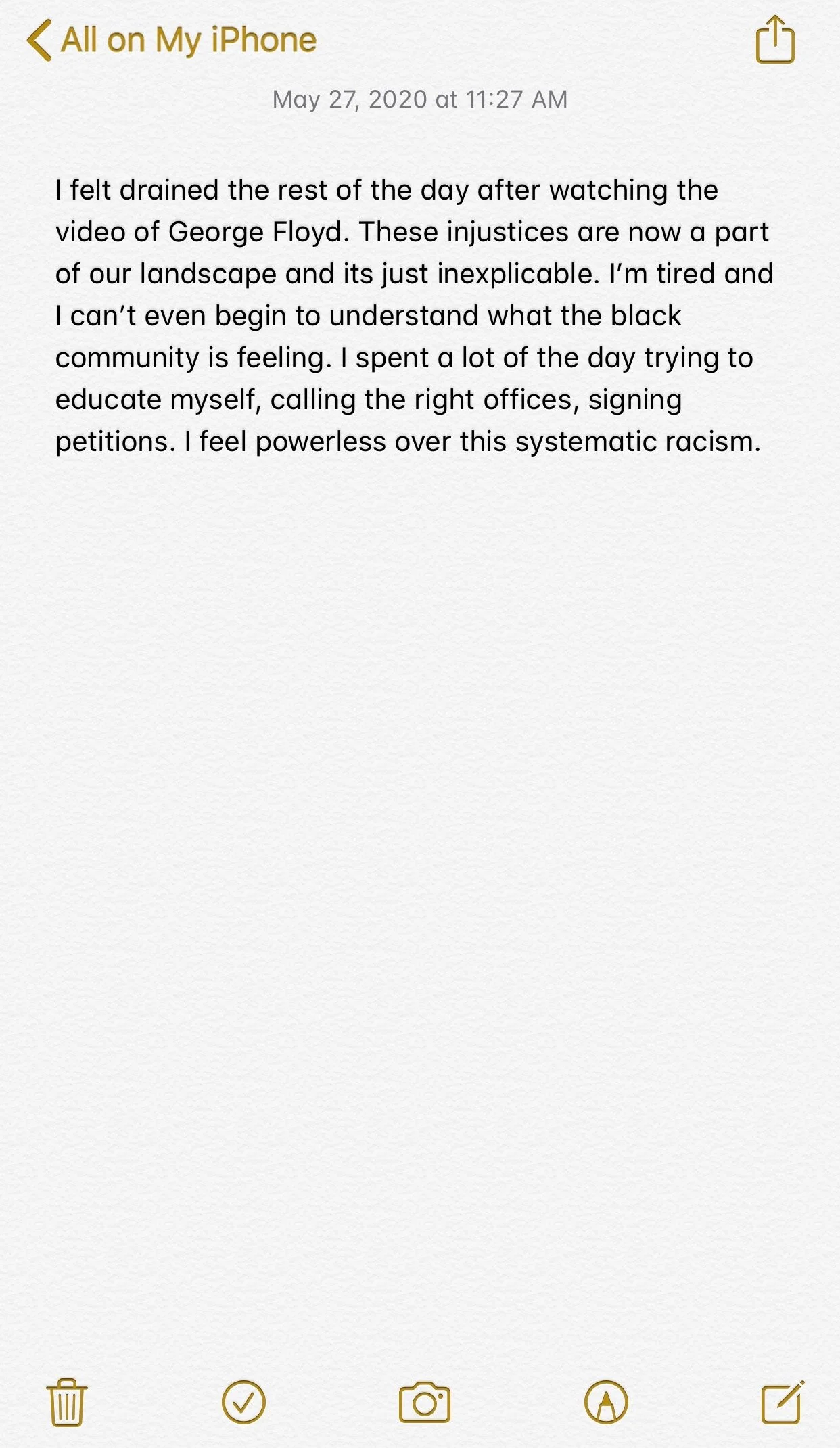840x1448 pixels.
Task: Go back to All on My iPhone
Action: (x=172, y=41)
